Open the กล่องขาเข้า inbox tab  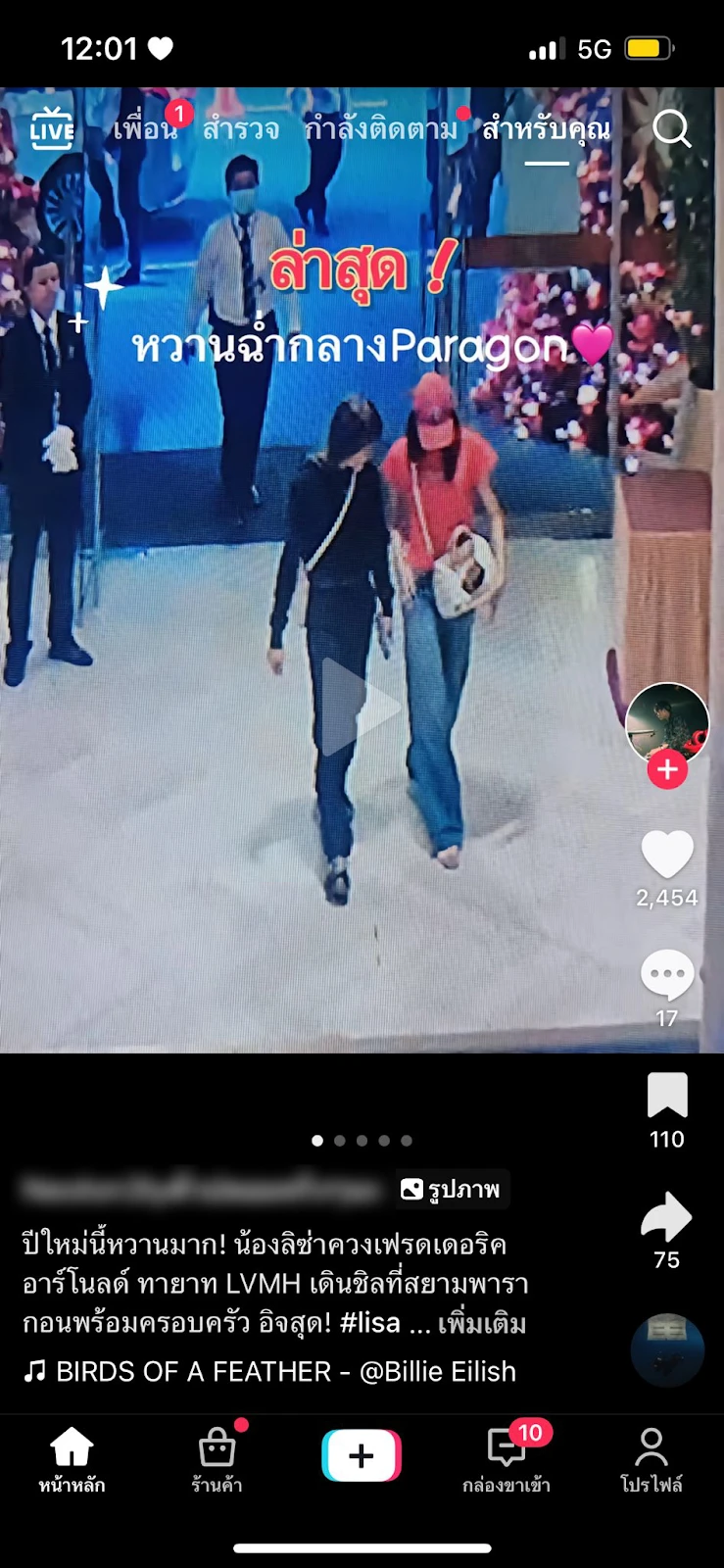507,1458
